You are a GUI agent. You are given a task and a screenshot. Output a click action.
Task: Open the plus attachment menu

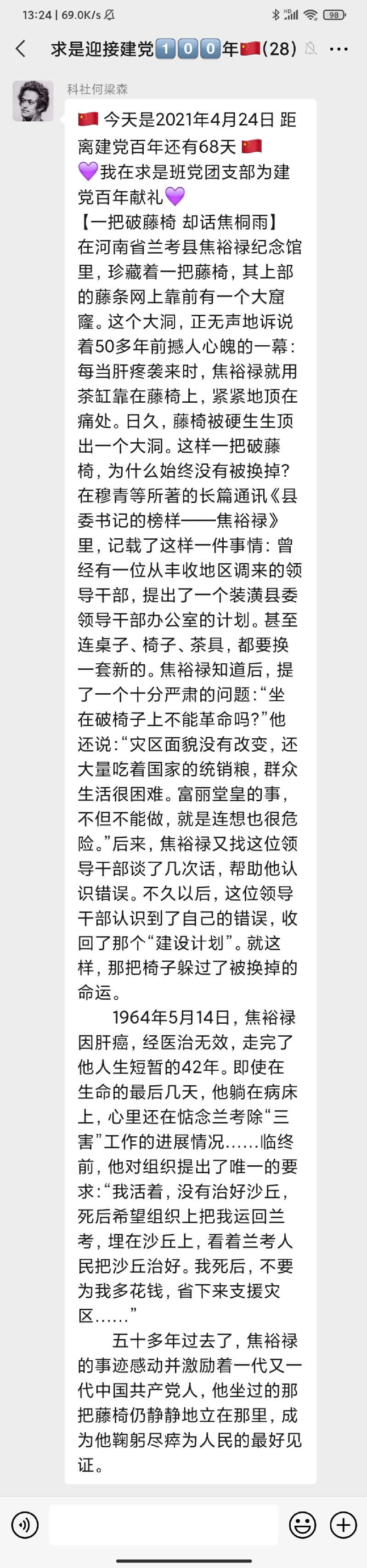pos(343,1525)
